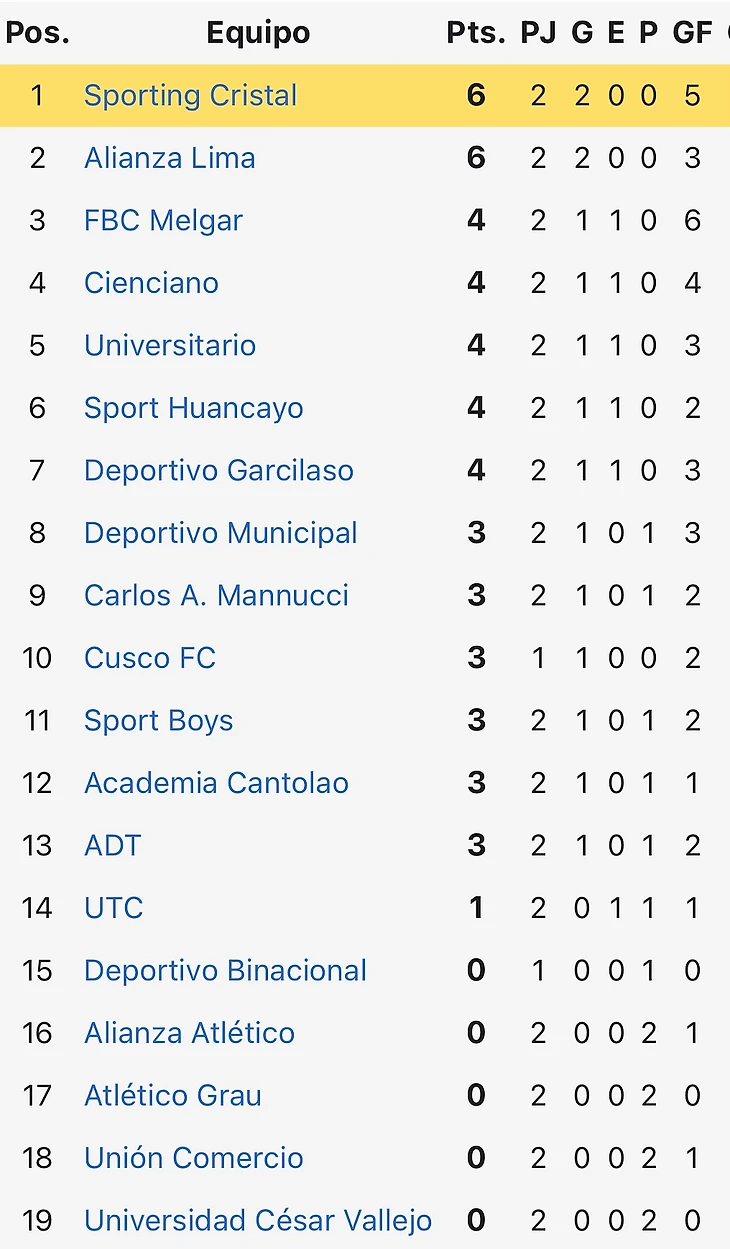Tap the ADT team link

click(112, 846)
